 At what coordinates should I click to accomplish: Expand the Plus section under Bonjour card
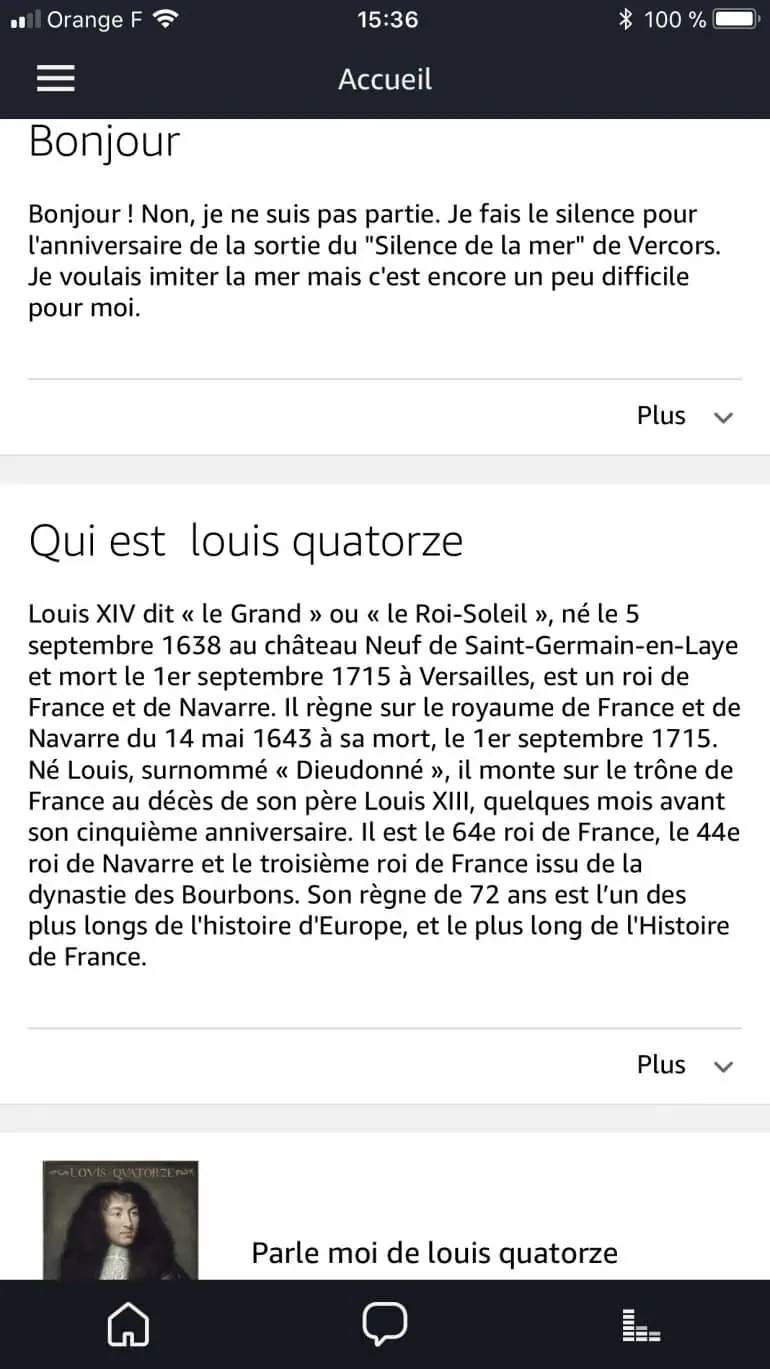661,415
